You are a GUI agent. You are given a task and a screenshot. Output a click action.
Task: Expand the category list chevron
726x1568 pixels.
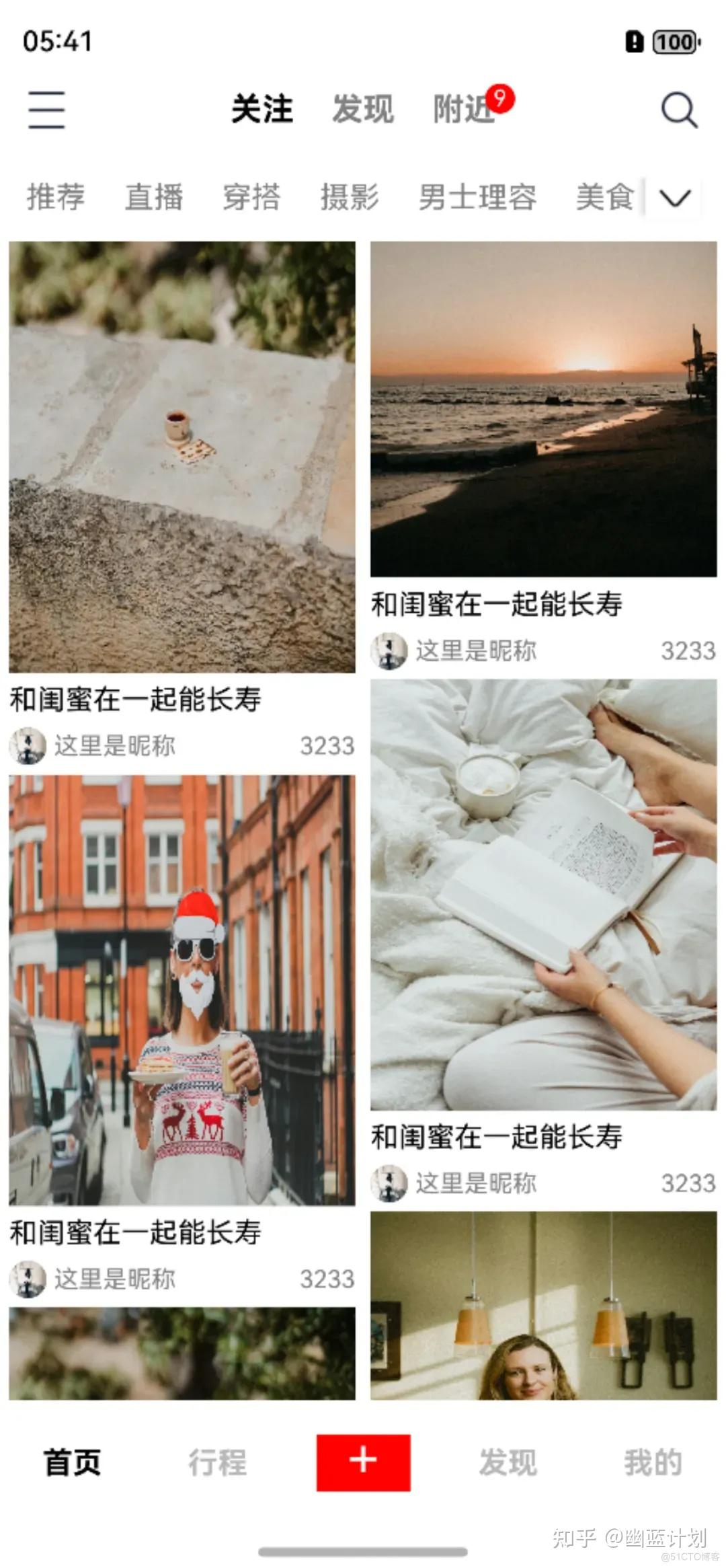675,198
